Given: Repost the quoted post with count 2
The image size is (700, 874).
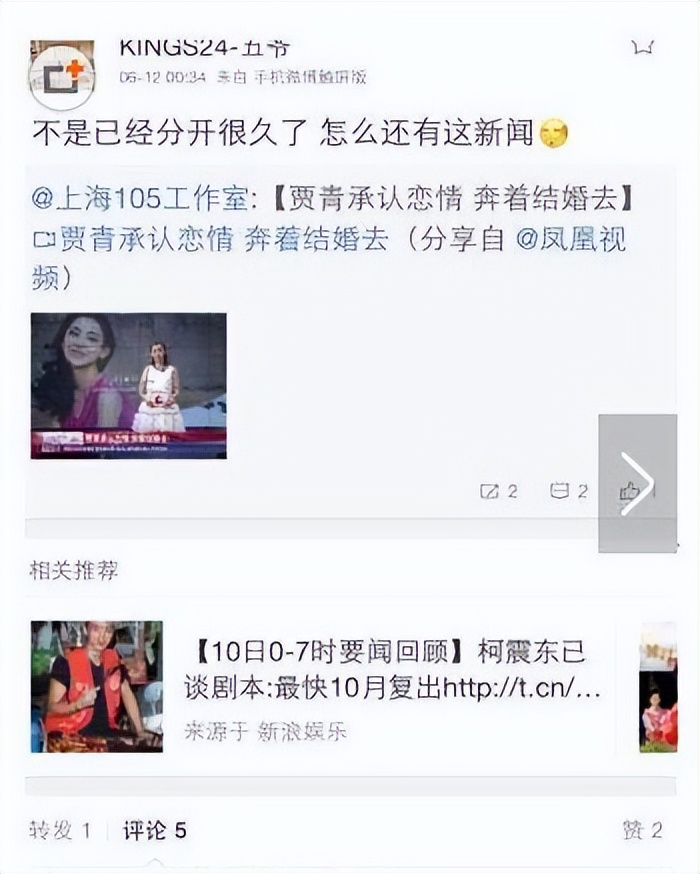Looking at the screenshot, I should pyautogui.click(x=499, y=491).
